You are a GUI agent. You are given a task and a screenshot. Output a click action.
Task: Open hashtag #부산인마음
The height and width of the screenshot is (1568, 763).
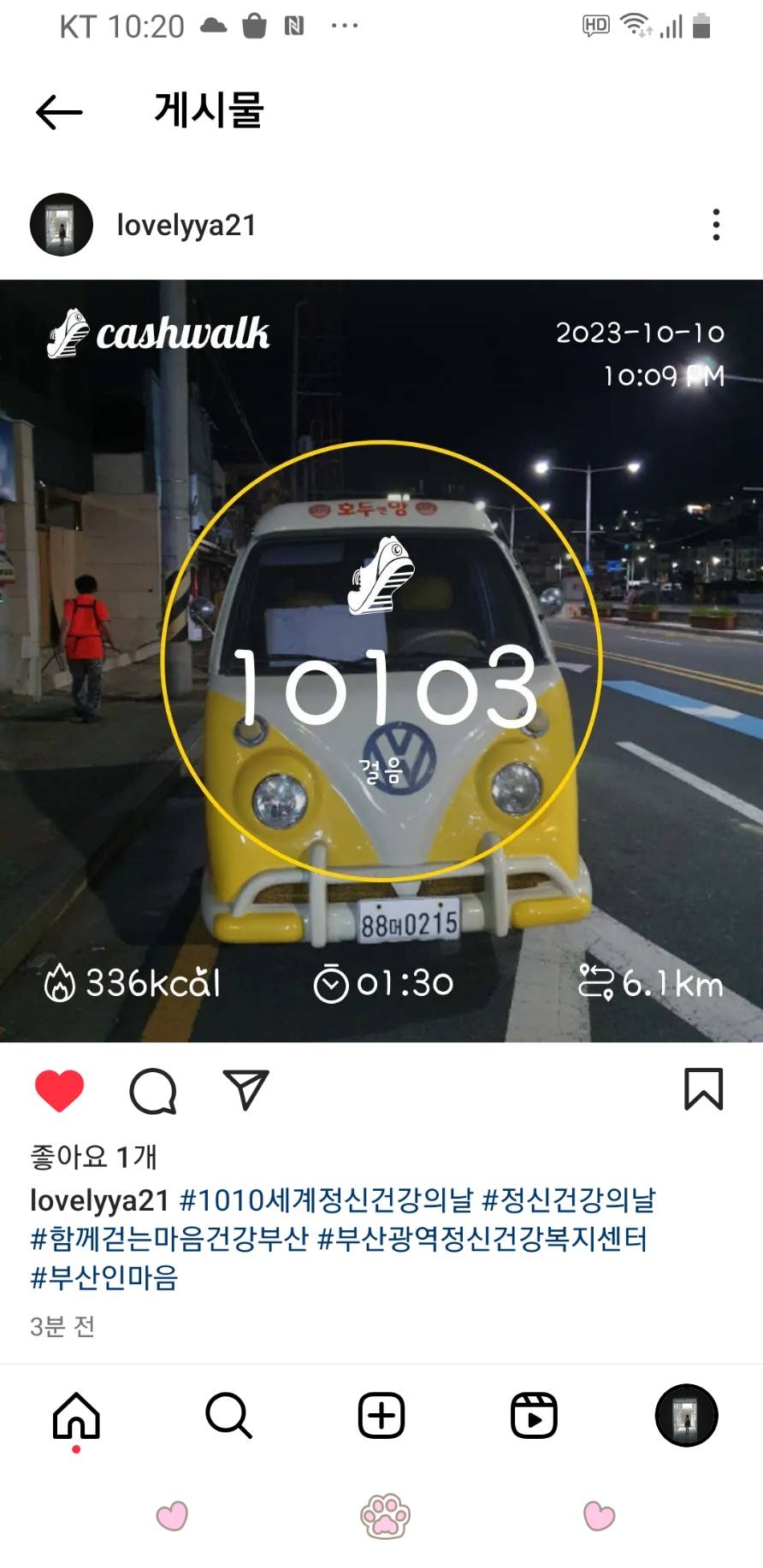click(x=104, y=1277)
